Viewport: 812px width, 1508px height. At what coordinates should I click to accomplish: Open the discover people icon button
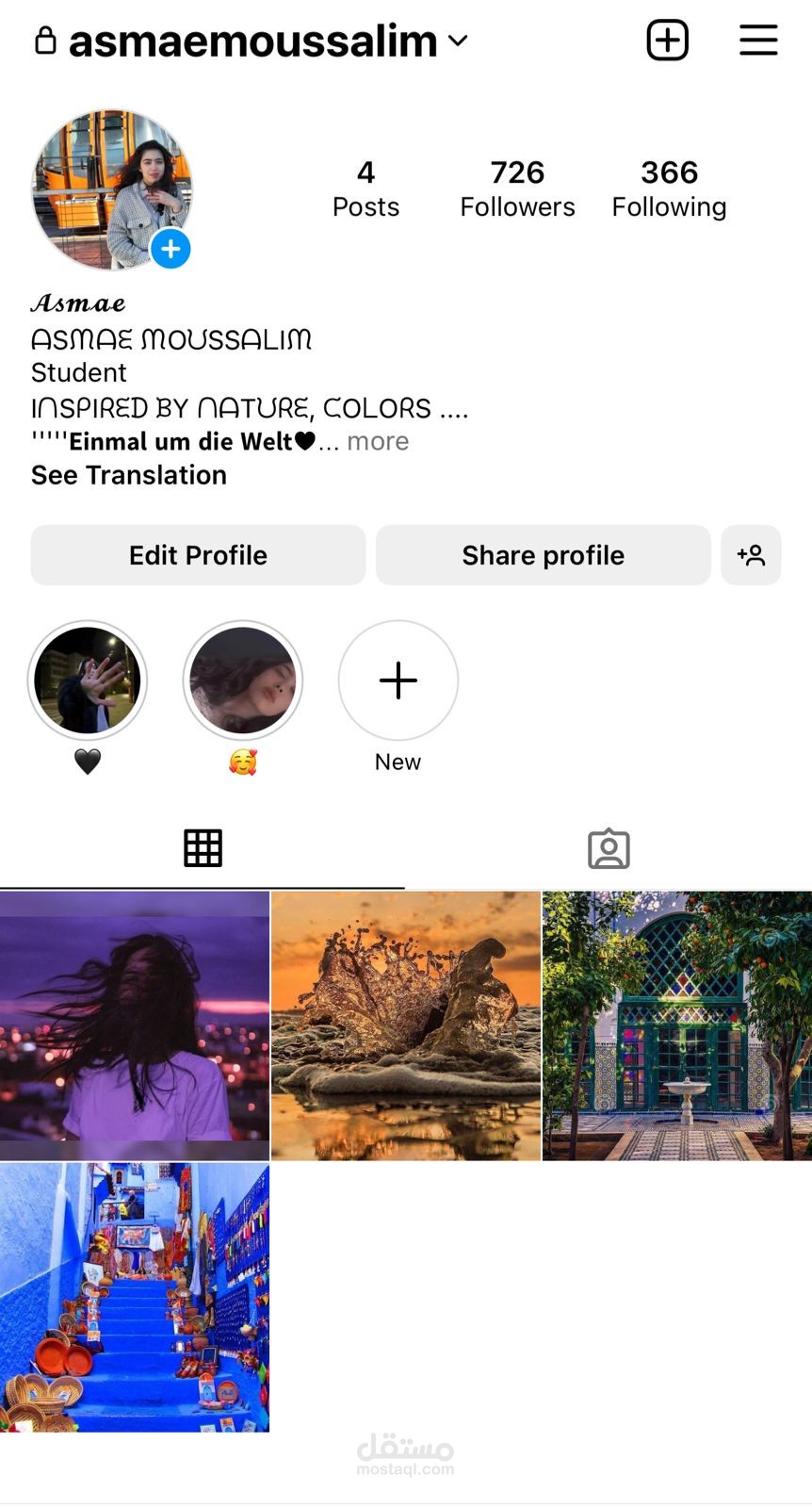point(751,555)
